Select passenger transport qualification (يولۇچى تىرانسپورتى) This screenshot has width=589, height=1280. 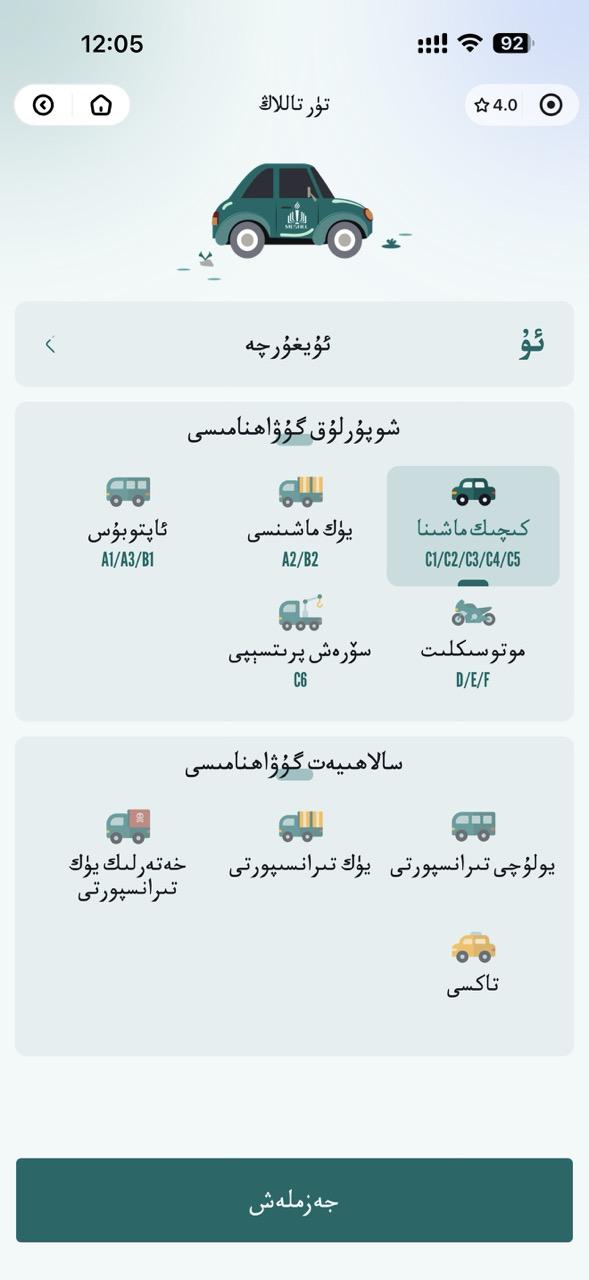point(473,845)
